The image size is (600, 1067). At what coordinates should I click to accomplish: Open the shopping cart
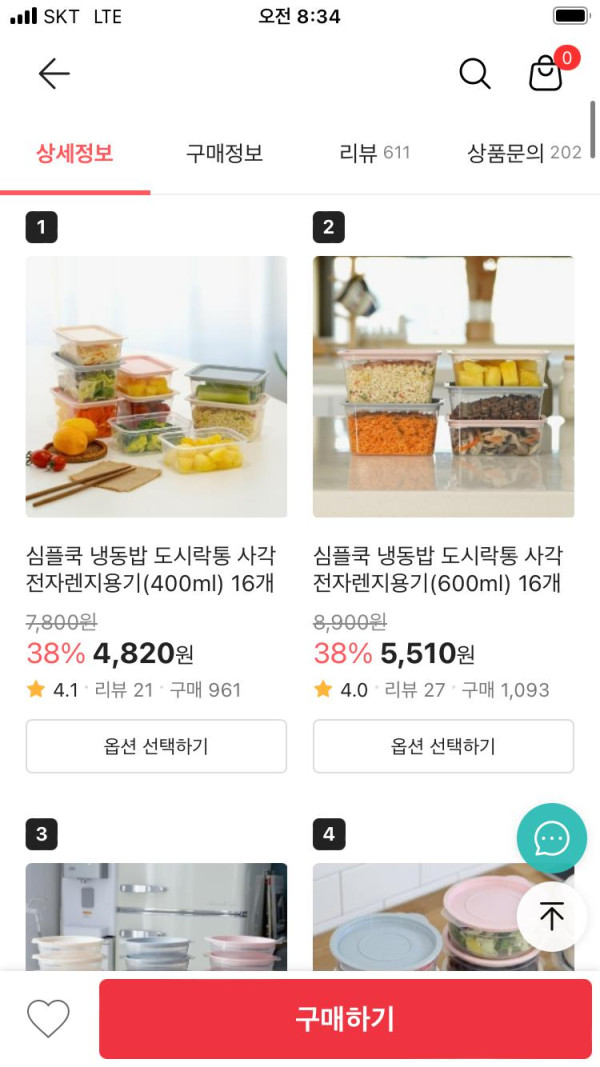click(546, 73)
